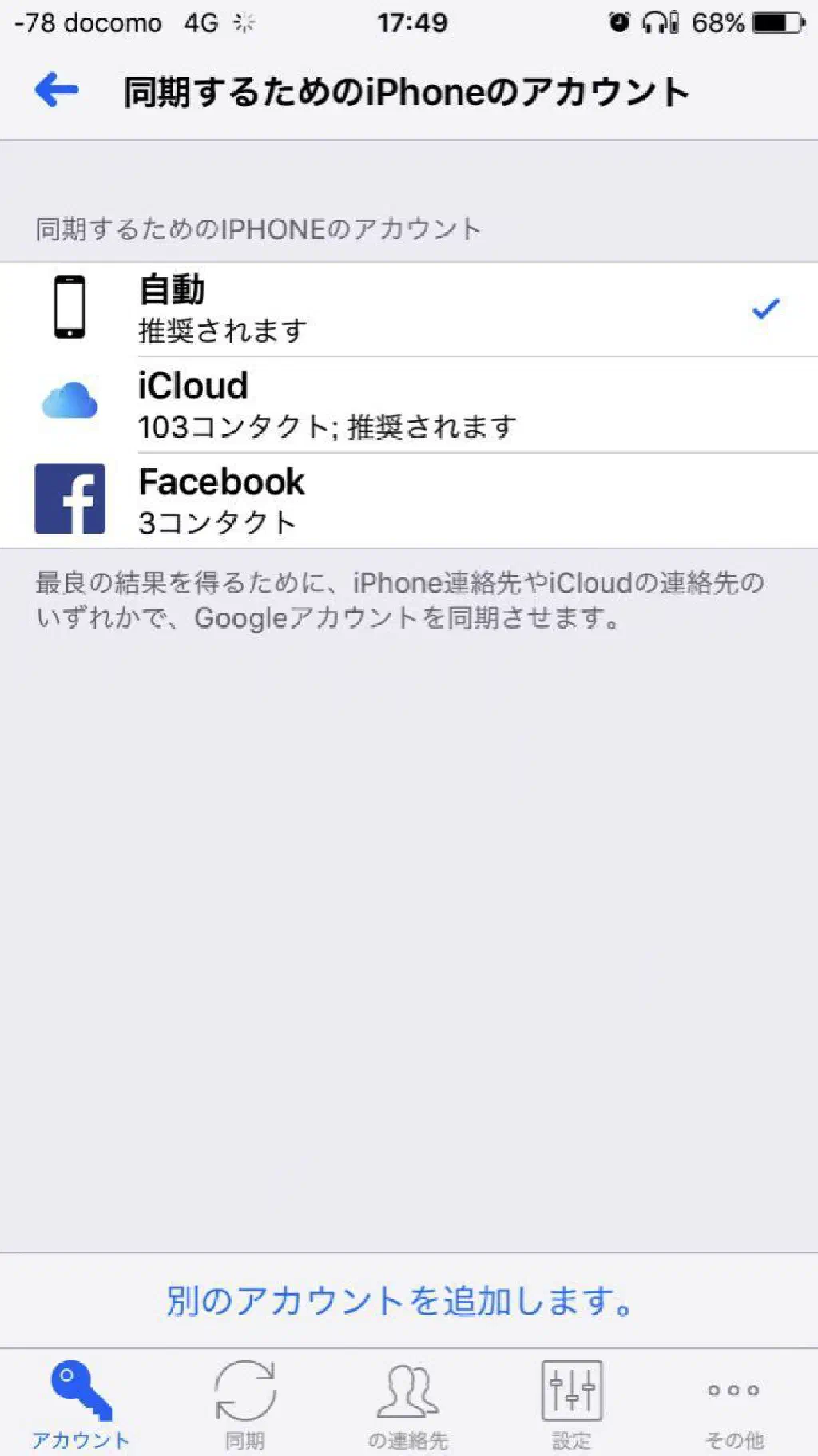Open the 設定 tab

pyautogui.click(x=572, y=1404)
